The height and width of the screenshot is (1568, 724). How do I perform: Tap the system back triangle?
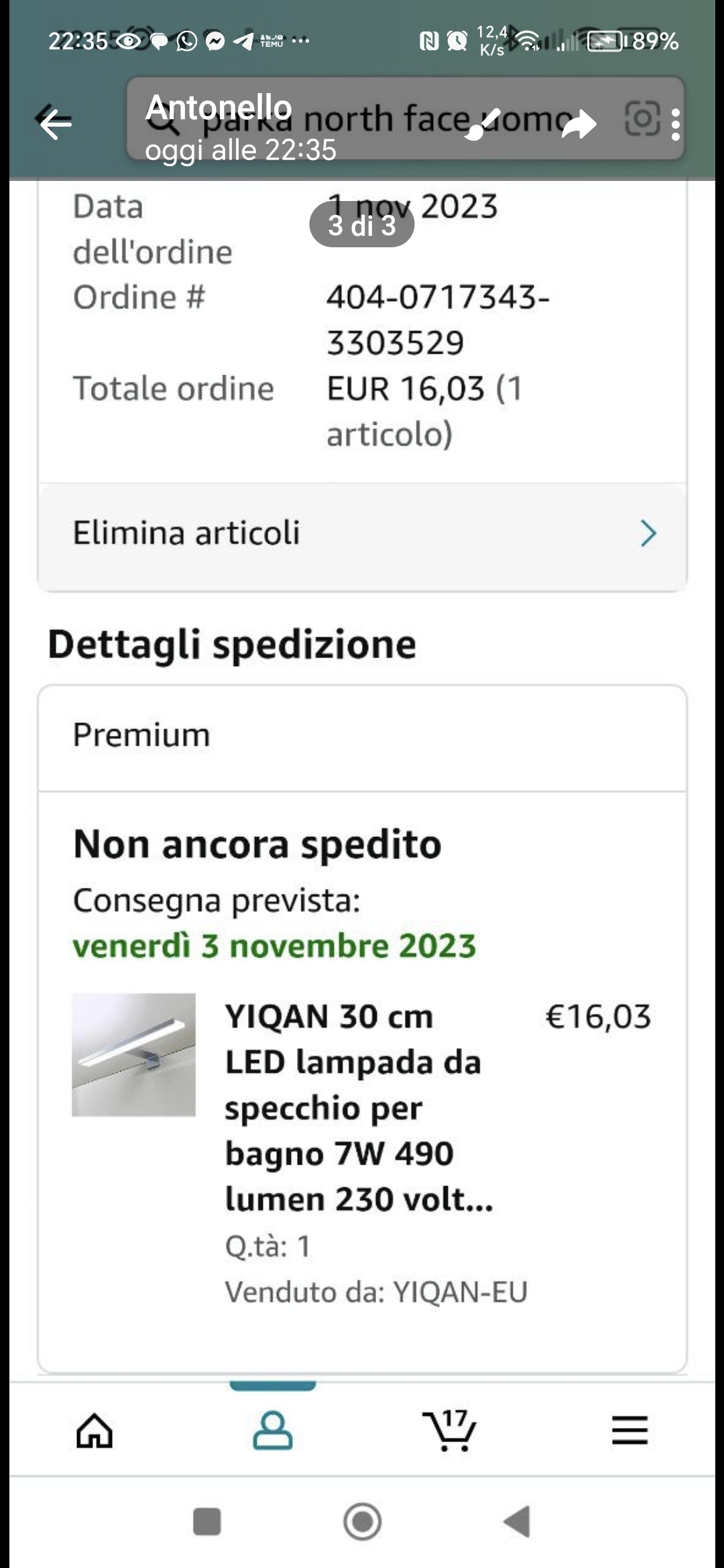[x=517, y=1521]
